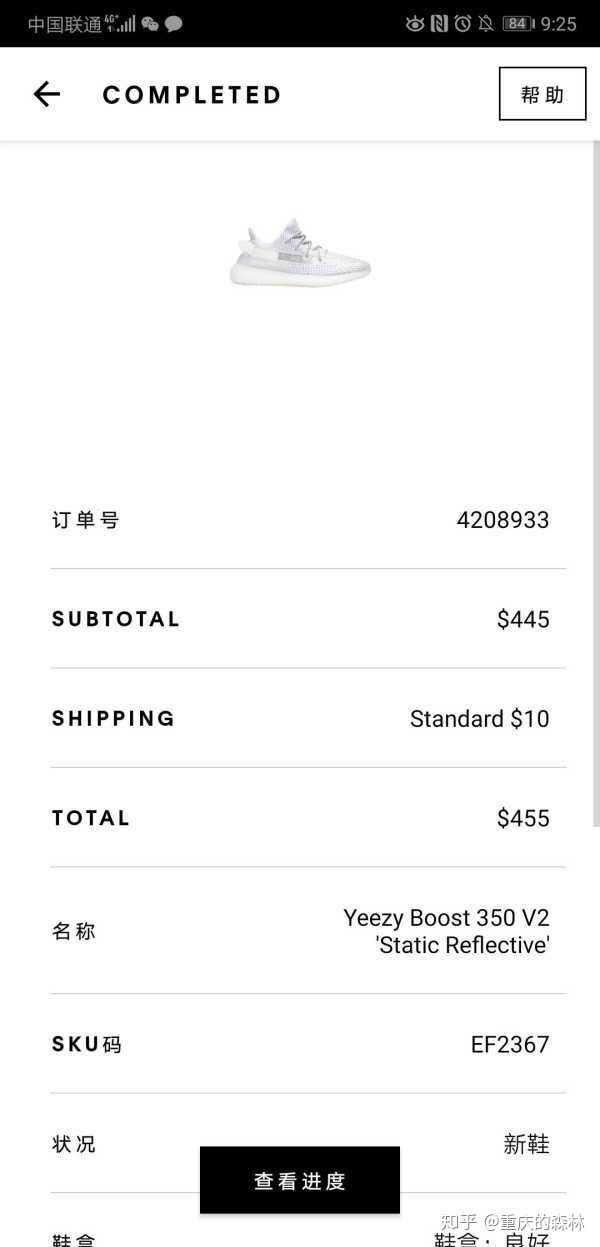The height and width of the screenshot is (1247, 600).
Task: Open the 帮助 help button
Action: (x=542, y=94)
